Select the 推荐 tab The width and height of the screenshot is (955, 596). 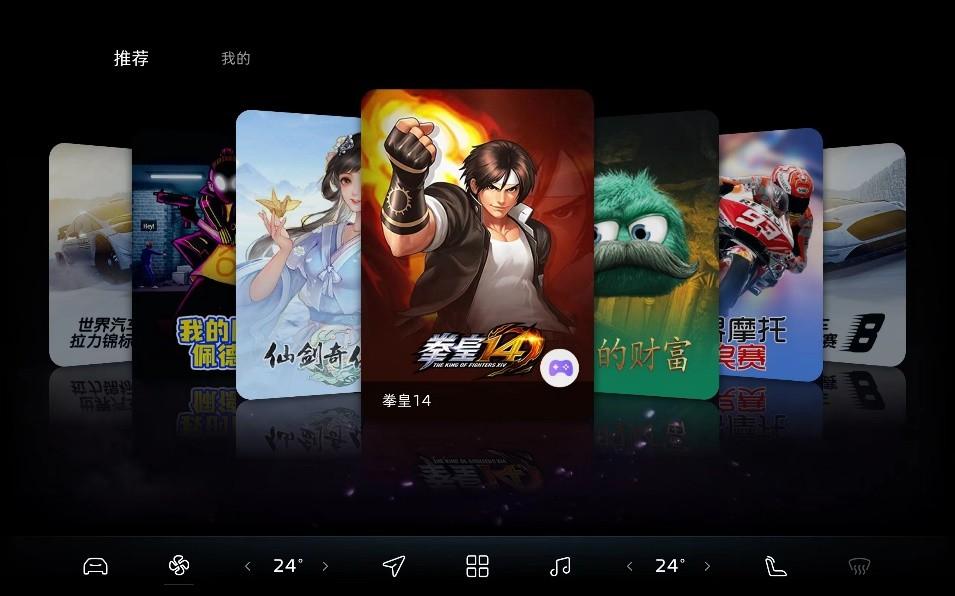pos(131,59)
